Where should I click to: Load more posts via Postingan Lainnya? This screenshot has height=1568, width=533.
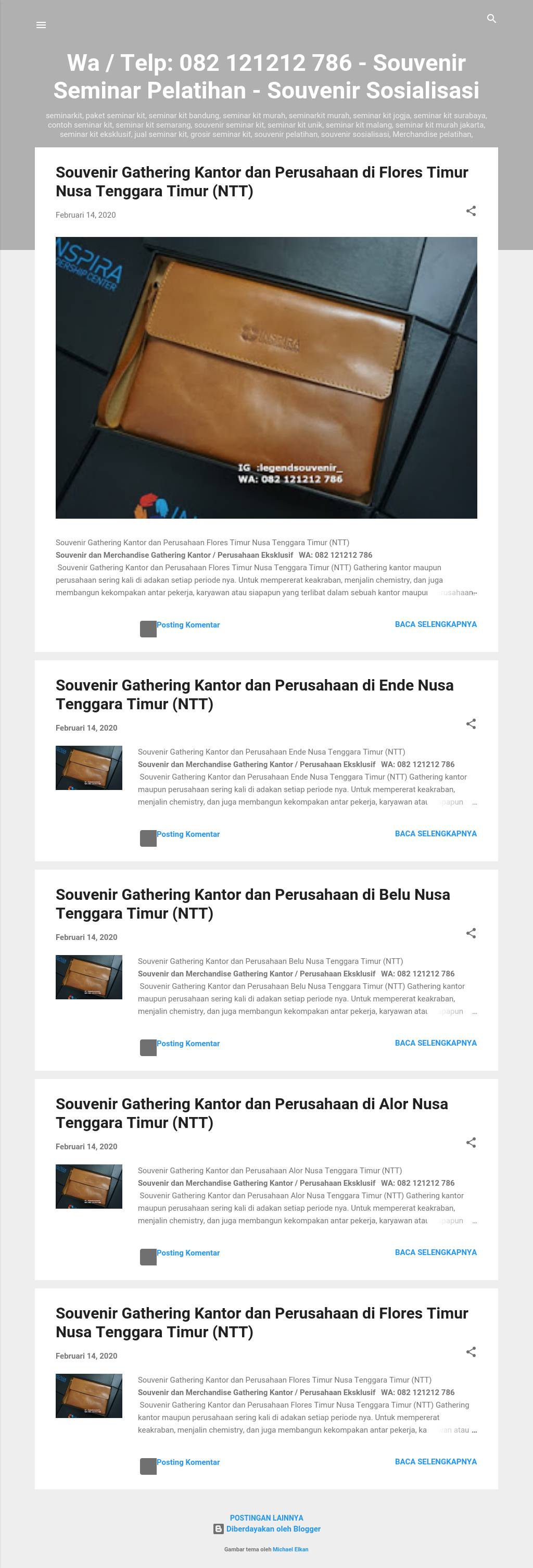[266, 1518]
